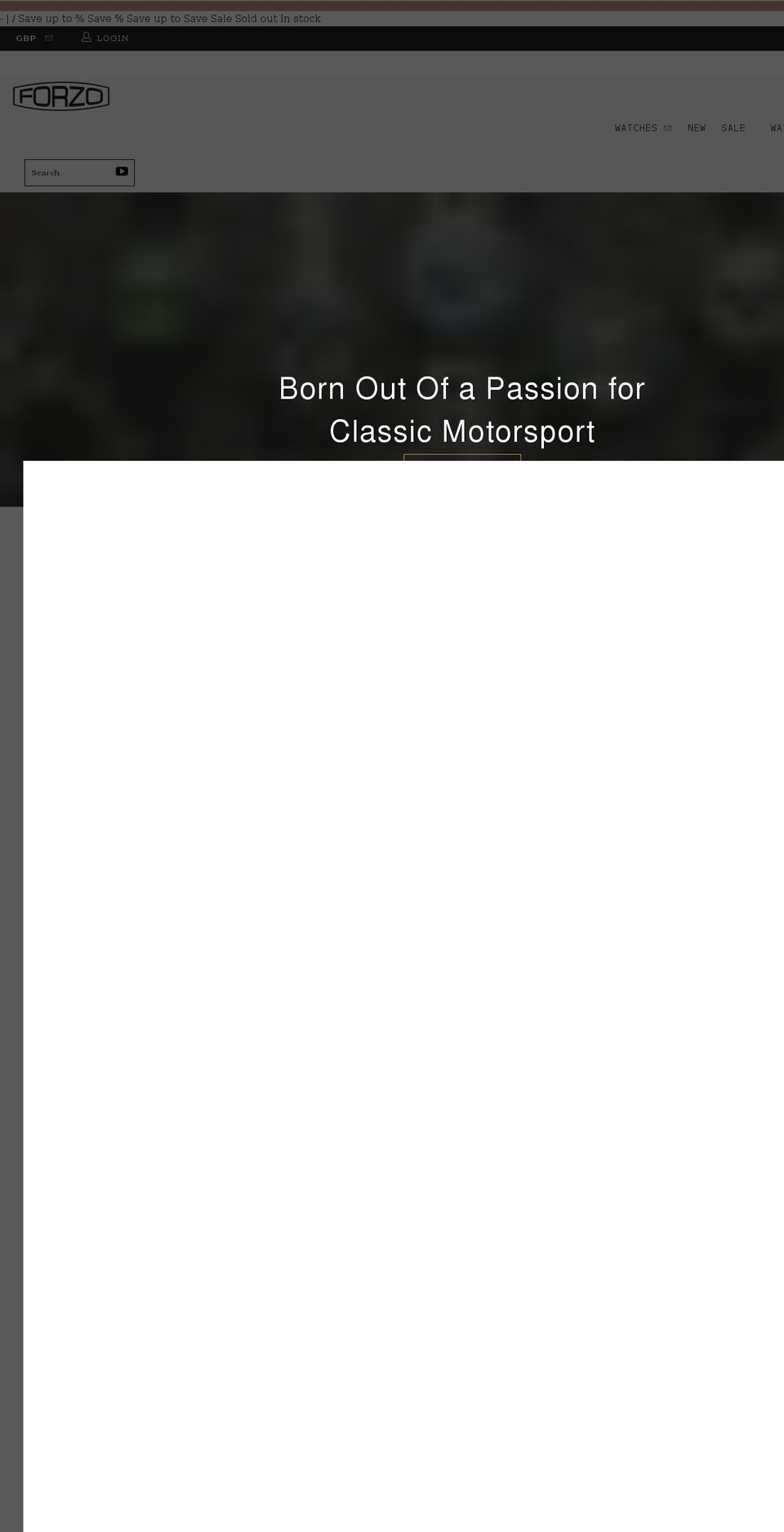
Task: Open the New section
Action: click(696, 128)
